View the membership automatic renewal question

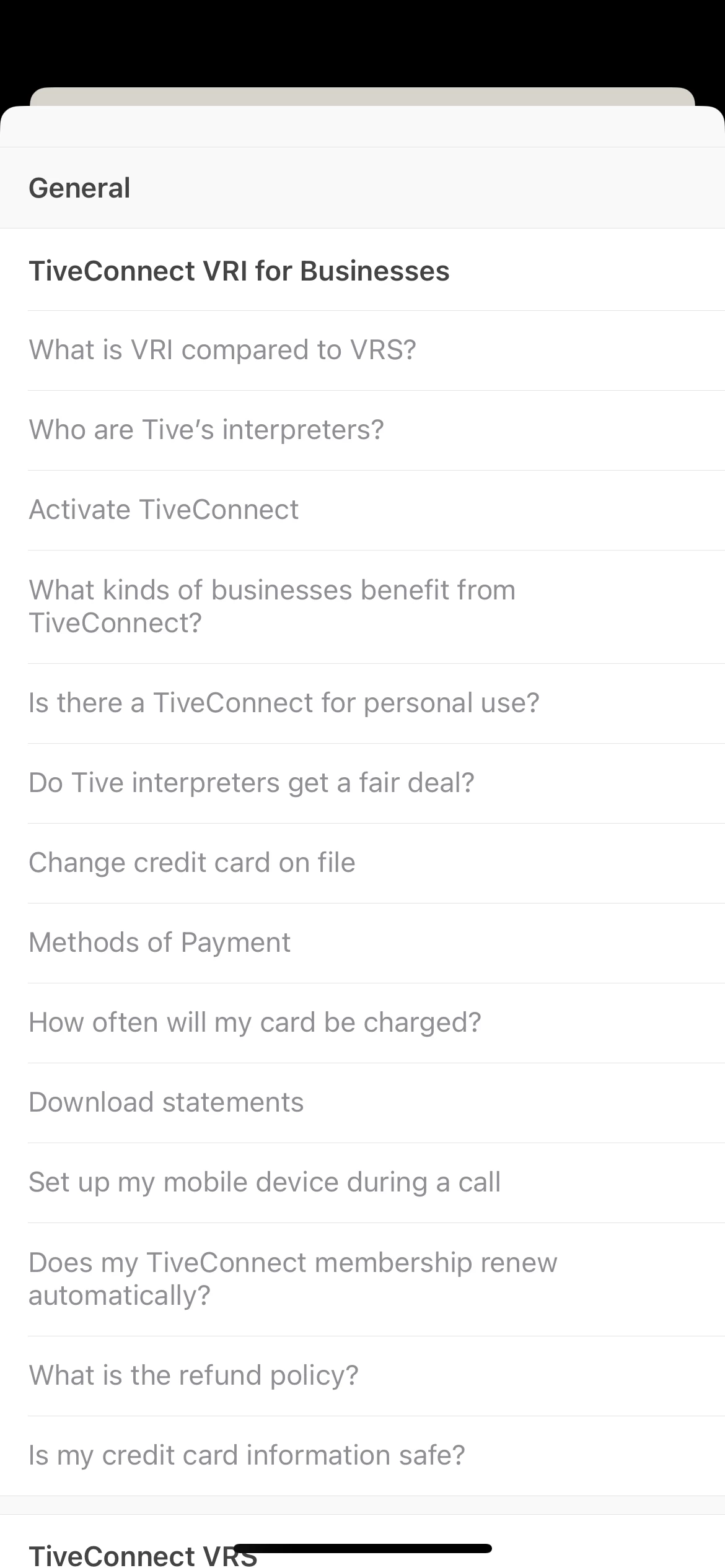click(292, 1279)
